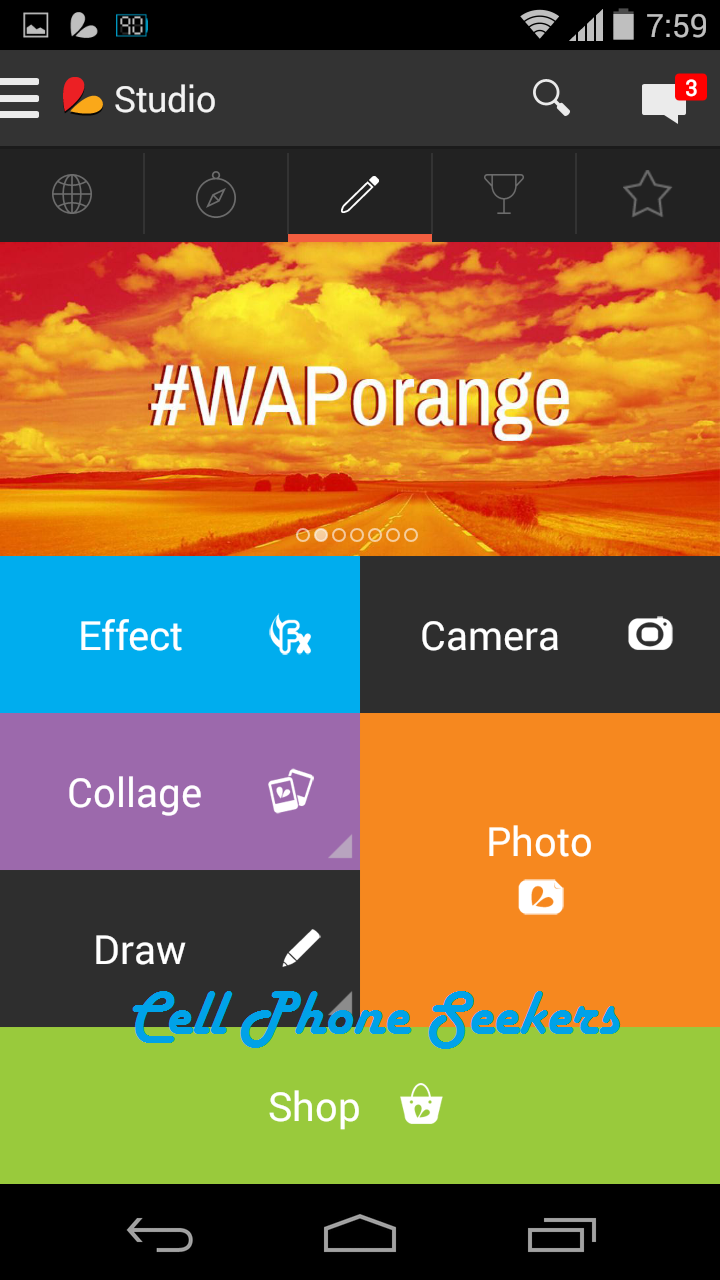Tap the system home button

coord(360,1234)
